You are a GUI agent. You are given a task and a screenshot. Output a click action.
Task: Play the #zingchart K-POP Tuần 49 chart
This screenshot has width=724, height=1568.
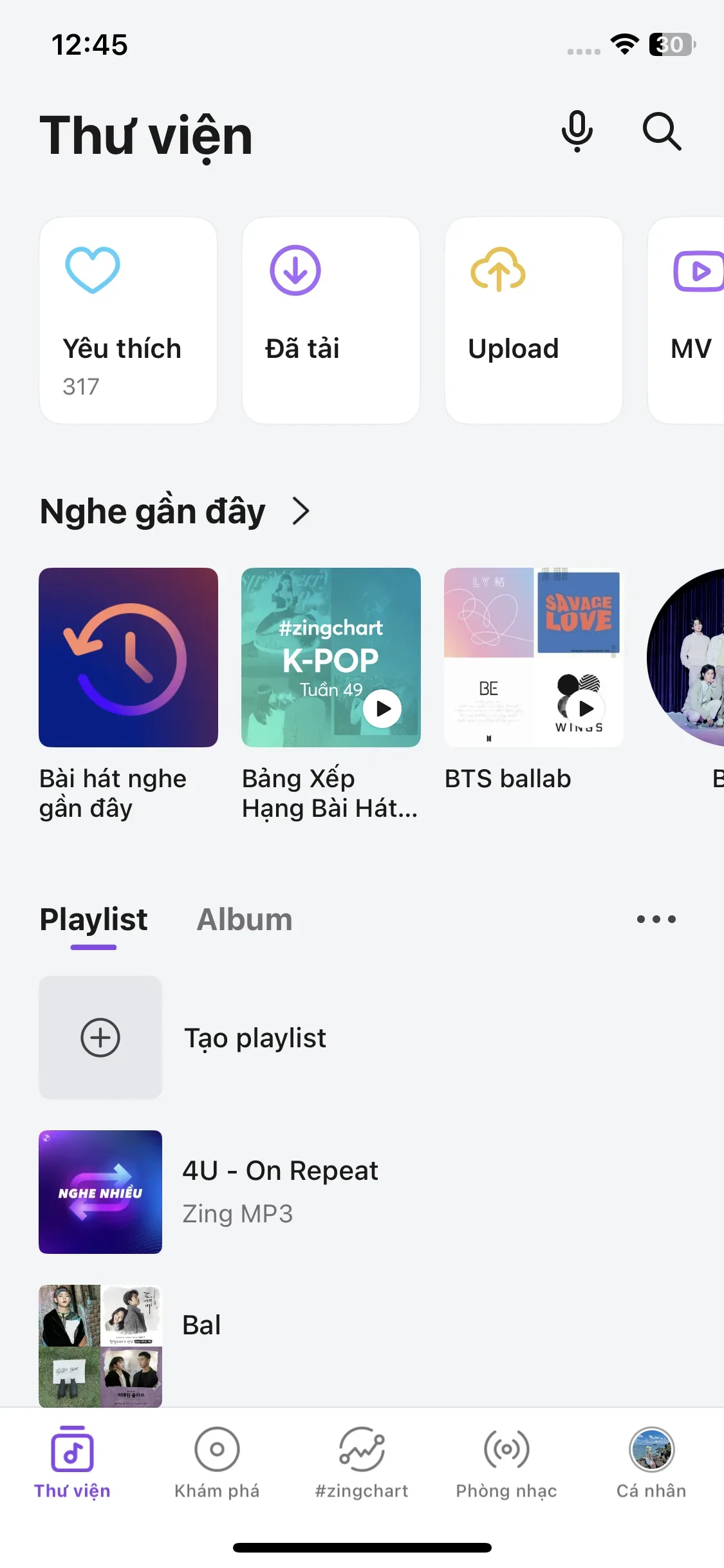382,709
